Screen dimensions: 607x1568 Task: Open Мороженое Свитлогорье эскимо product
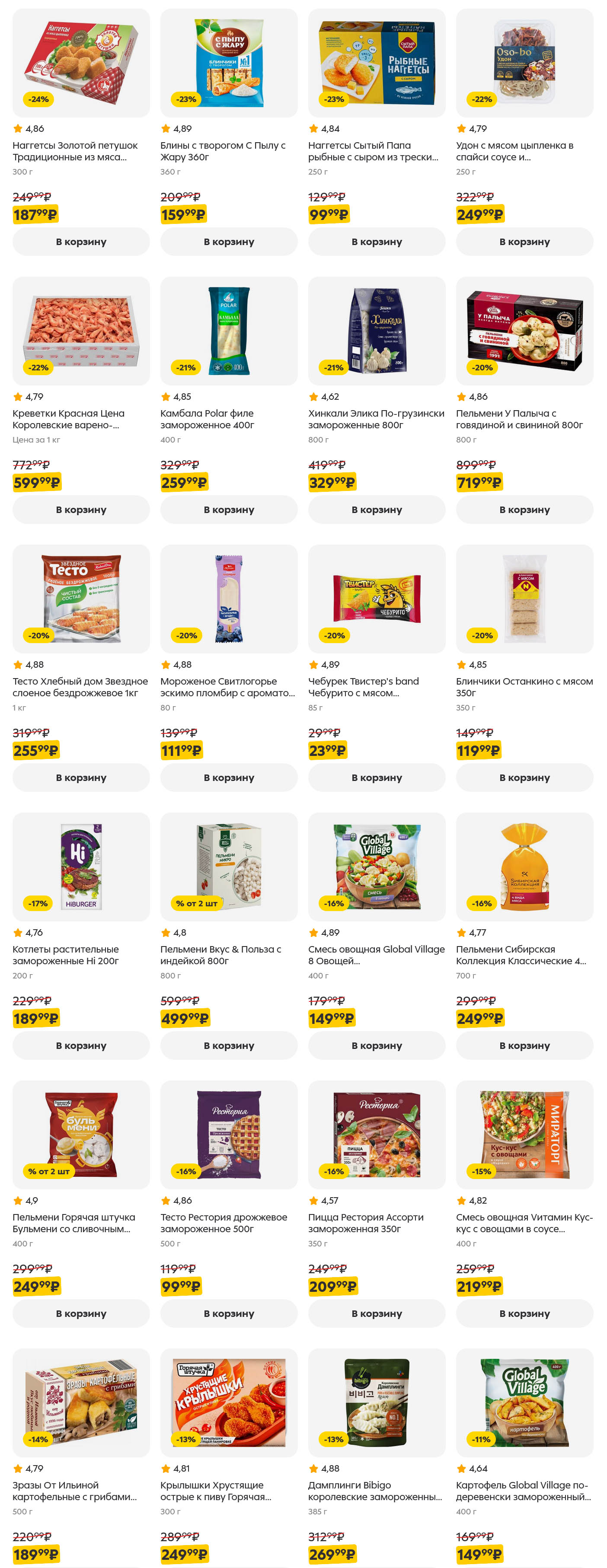pyautogui.click(x=228, y=599)
